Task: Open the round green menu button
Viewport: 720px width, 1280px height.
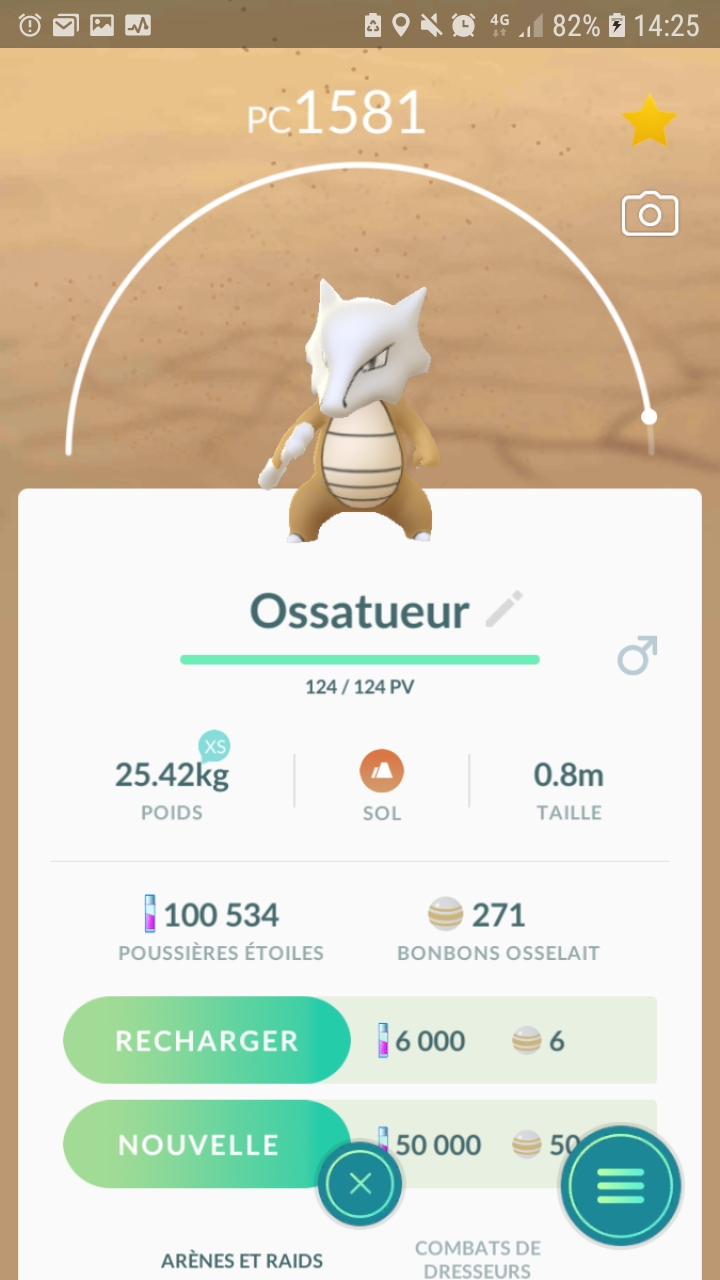Action: coord(621,1186)
